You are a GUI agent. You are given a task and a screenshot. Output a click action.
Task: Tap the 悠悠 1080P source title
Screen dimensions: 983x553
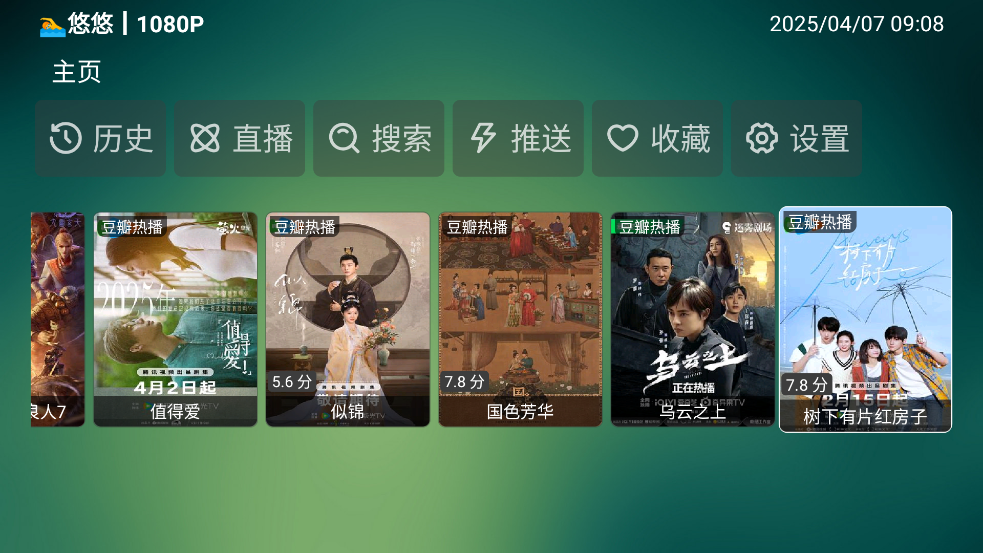point(122,24)
